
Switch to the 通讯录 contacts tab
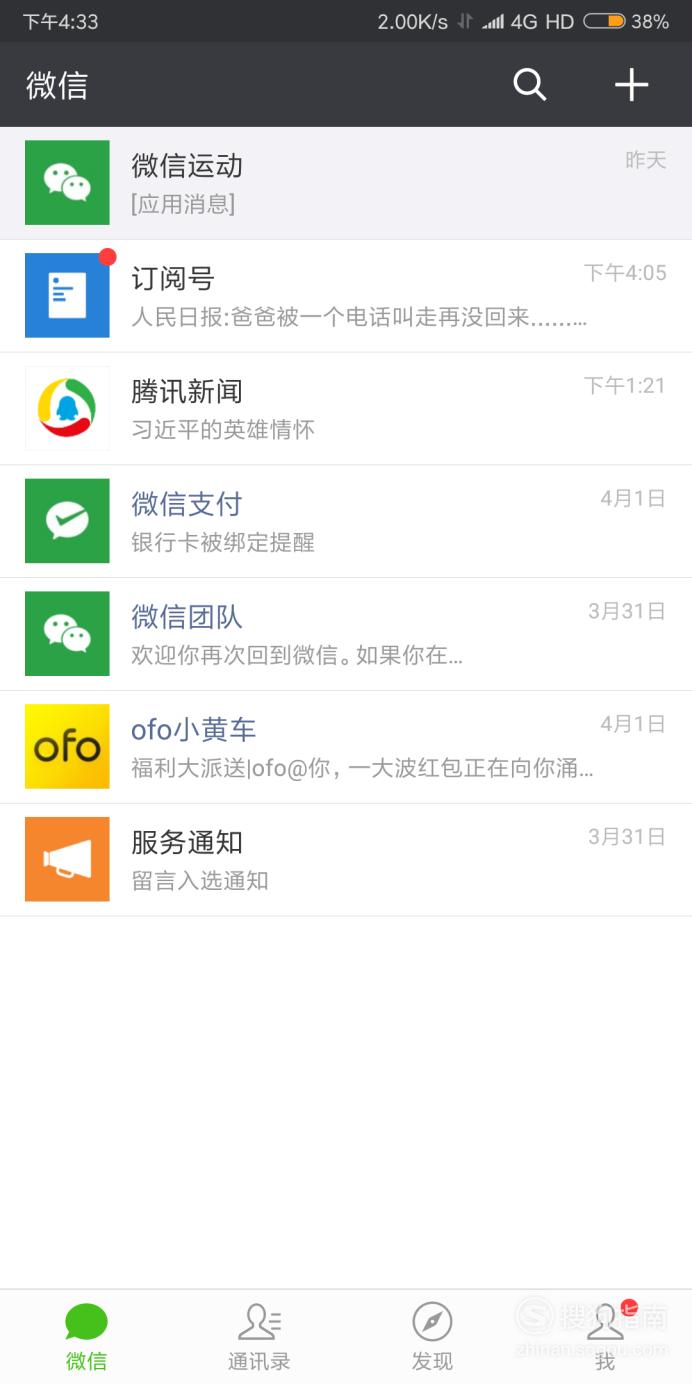pos(259,1337)
